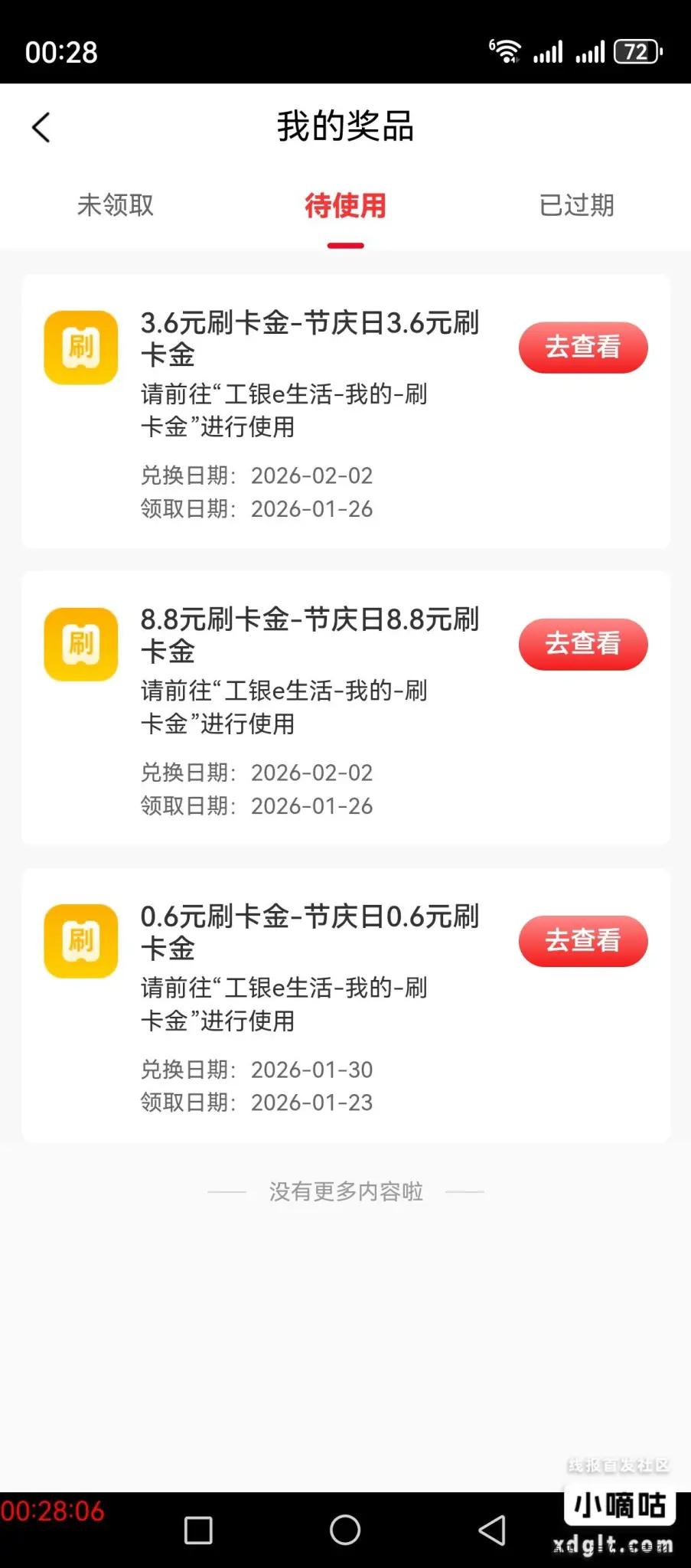Open the system recent apps button

click(x=198, y=1530)
